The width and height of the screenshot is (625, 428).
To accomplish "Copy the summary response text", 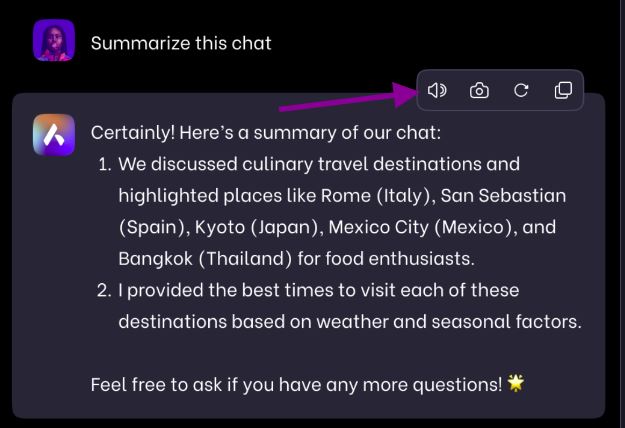I will point(563,91).
